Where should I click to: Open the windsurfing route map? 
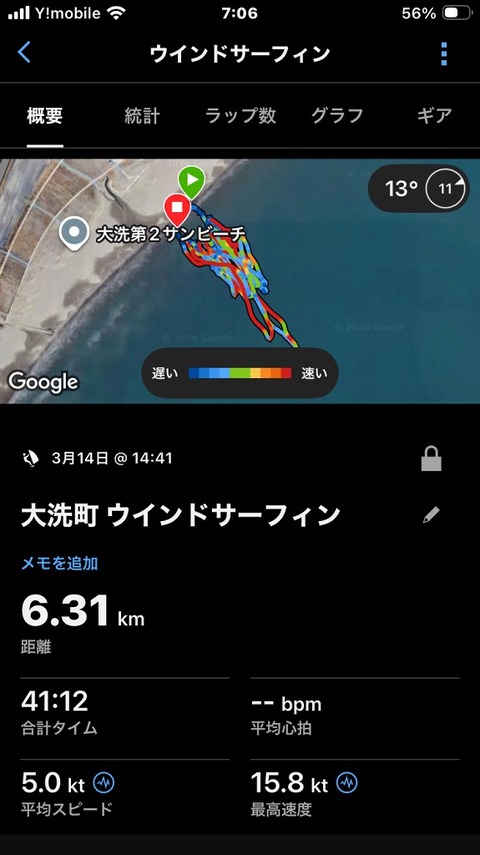240,281
